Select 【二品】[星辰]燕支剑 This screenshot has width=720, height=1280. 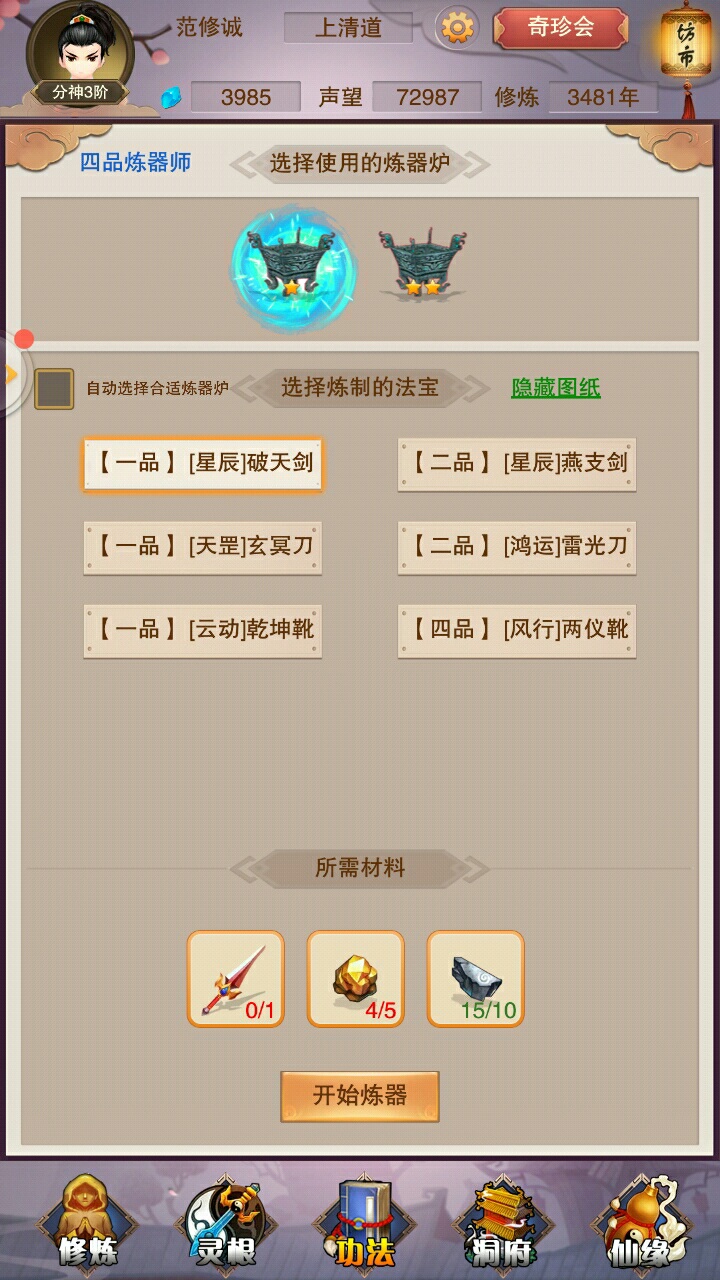click(x=517, y=464)
